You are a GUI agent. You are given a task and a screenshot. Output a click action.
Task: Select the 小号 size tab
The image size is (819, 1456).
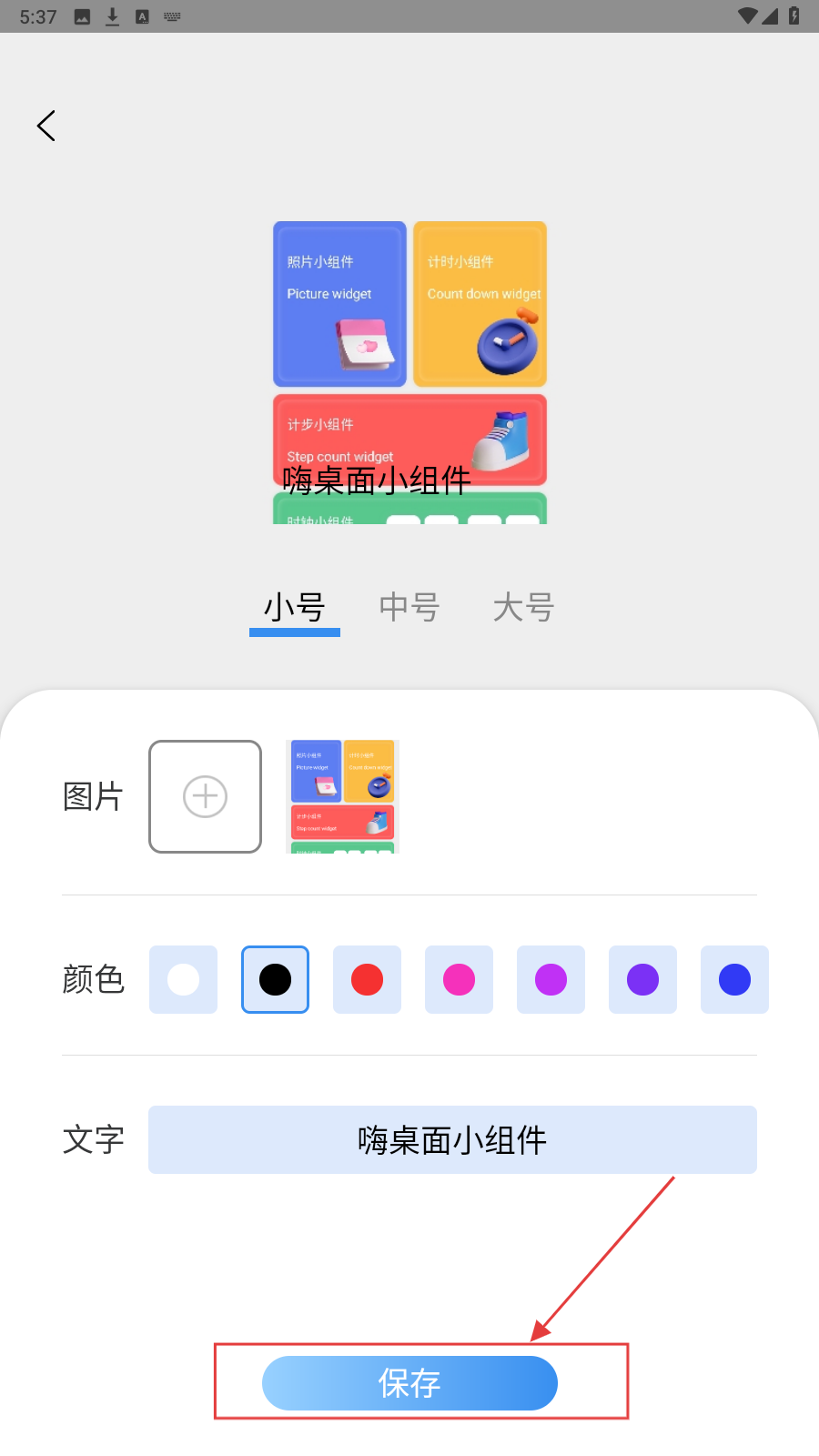[x=294, y=607]
